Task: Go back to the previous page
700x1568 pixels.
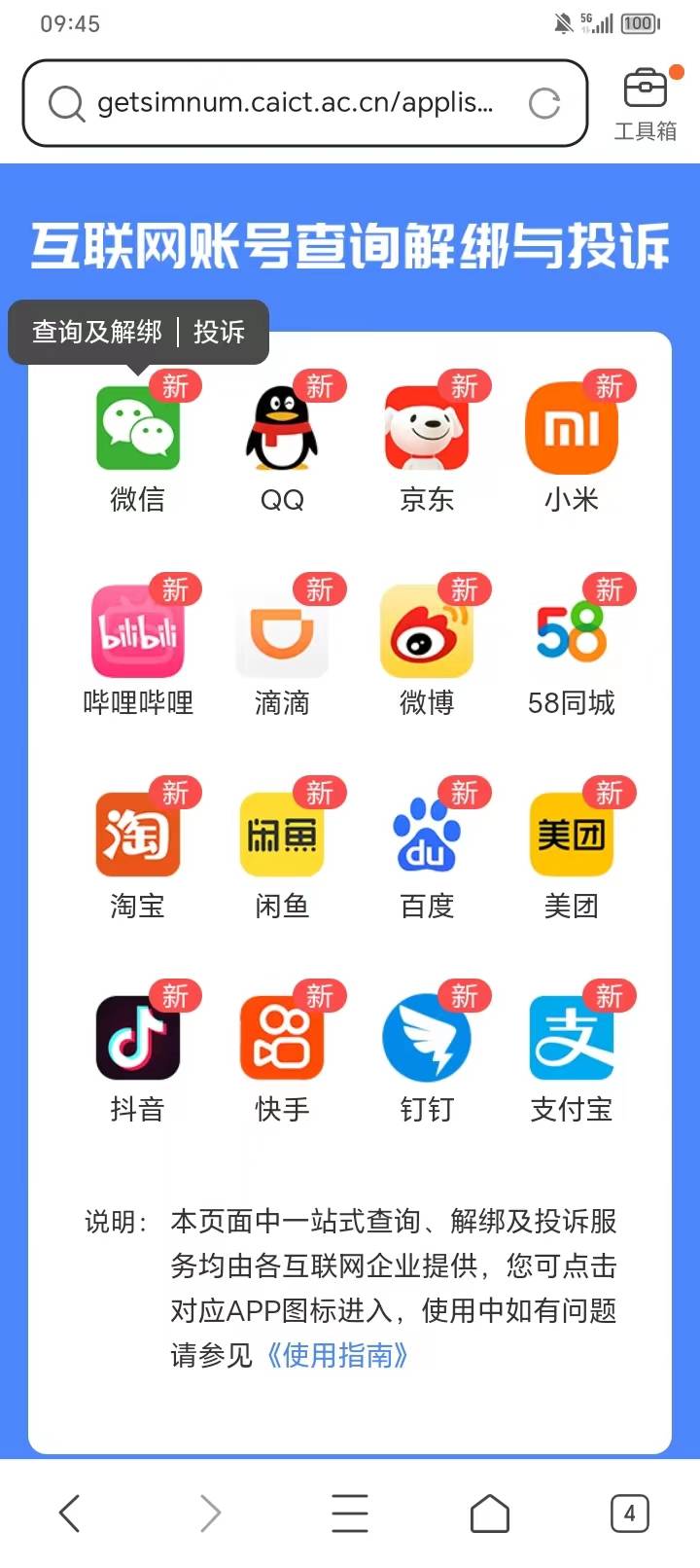Action: pyautogui.click(x=70, y=1514)
